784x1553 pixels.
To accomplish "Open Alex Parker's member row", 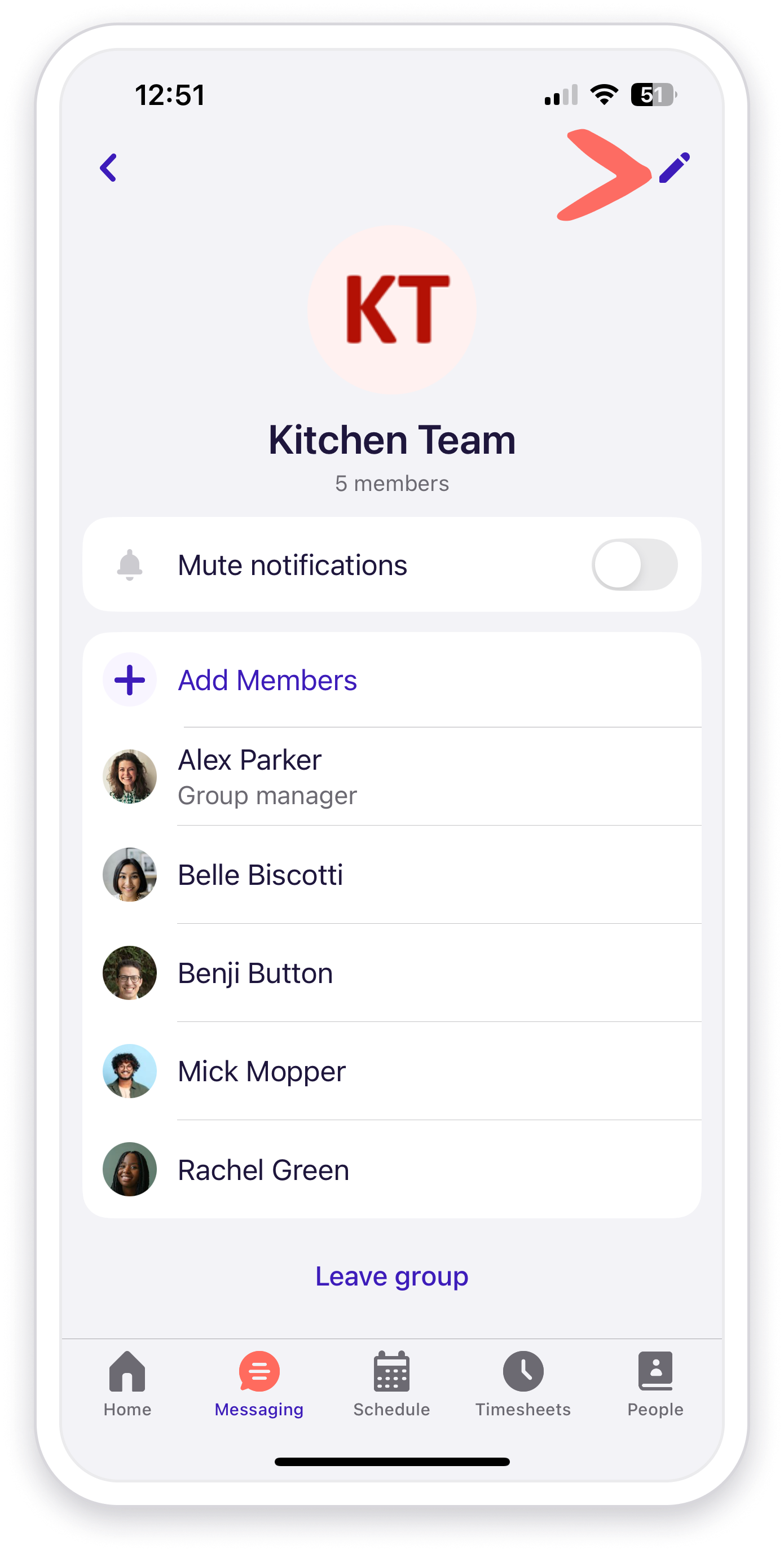I will (x=391, y=776).
